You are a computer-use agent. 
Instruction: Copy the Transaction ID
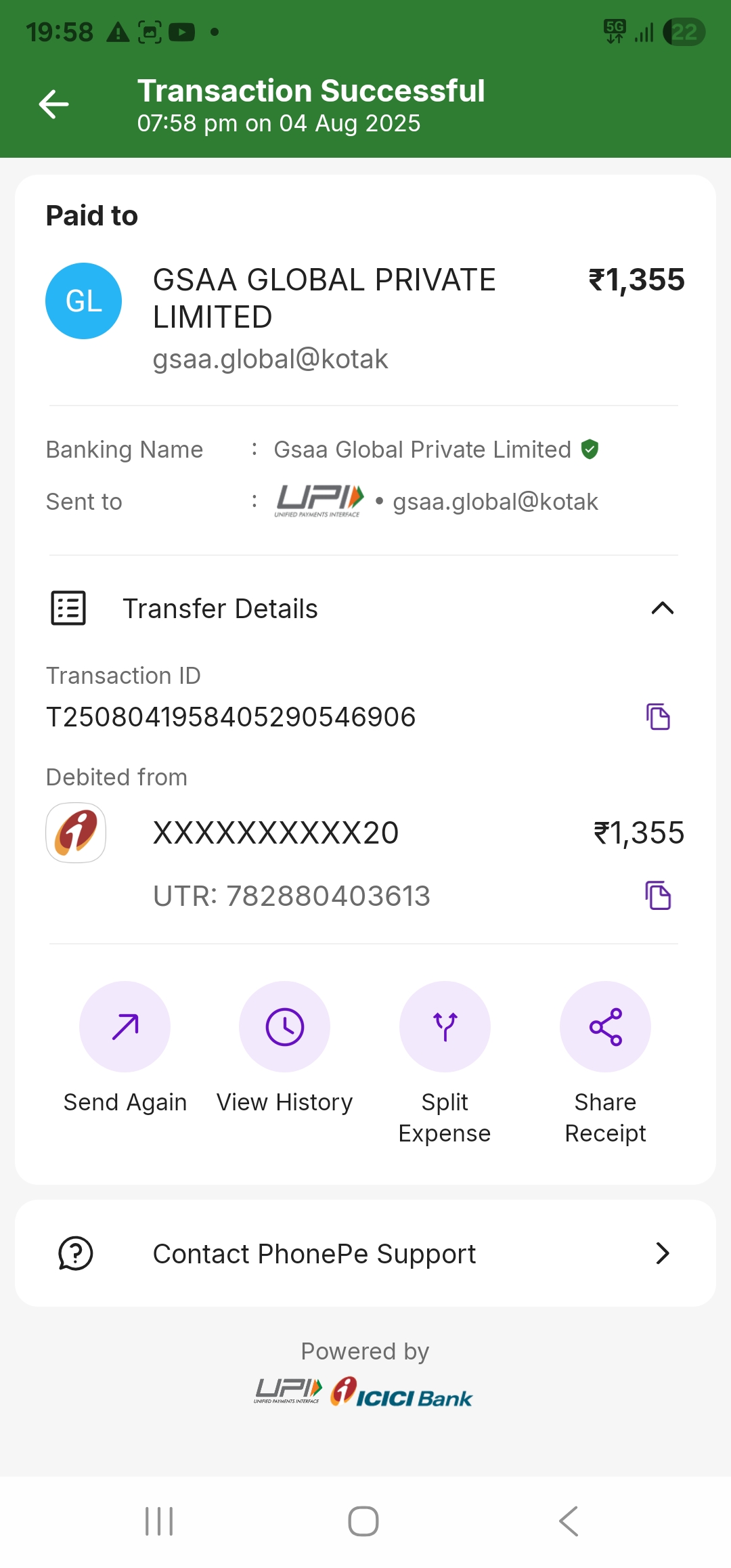point(658,716)
